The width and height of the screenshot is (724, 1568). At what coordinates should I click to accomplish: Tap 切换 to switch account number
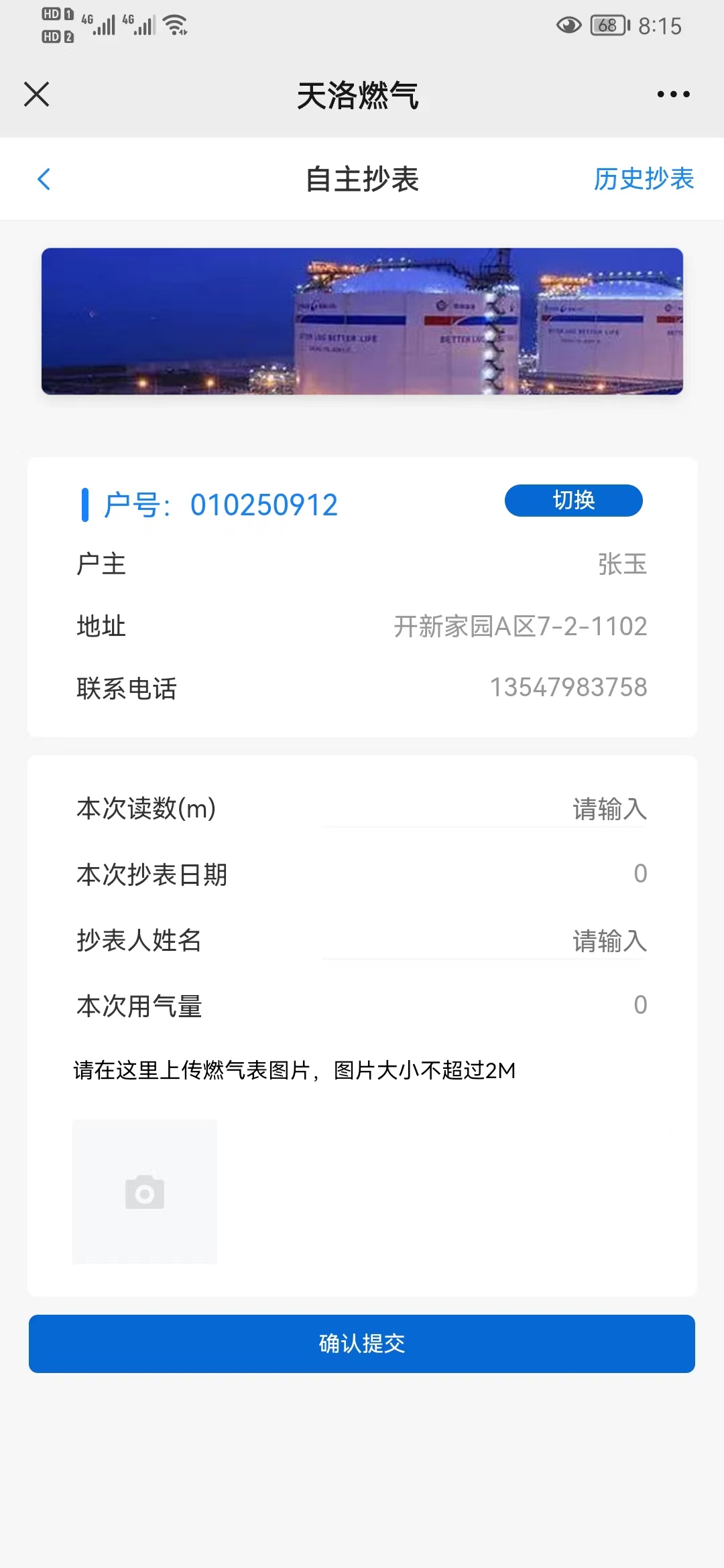pyautogui.click(x=573, y=501)
